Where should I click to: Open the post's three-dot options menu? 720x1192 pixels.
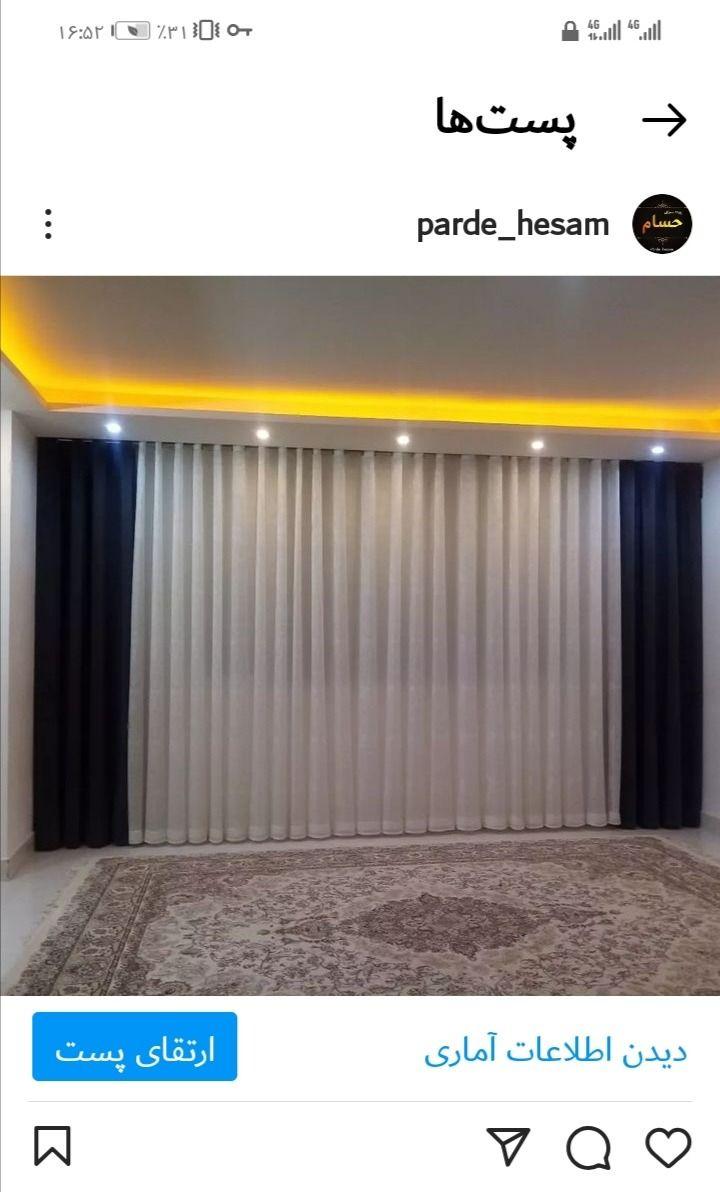click(x=48, y=224)
